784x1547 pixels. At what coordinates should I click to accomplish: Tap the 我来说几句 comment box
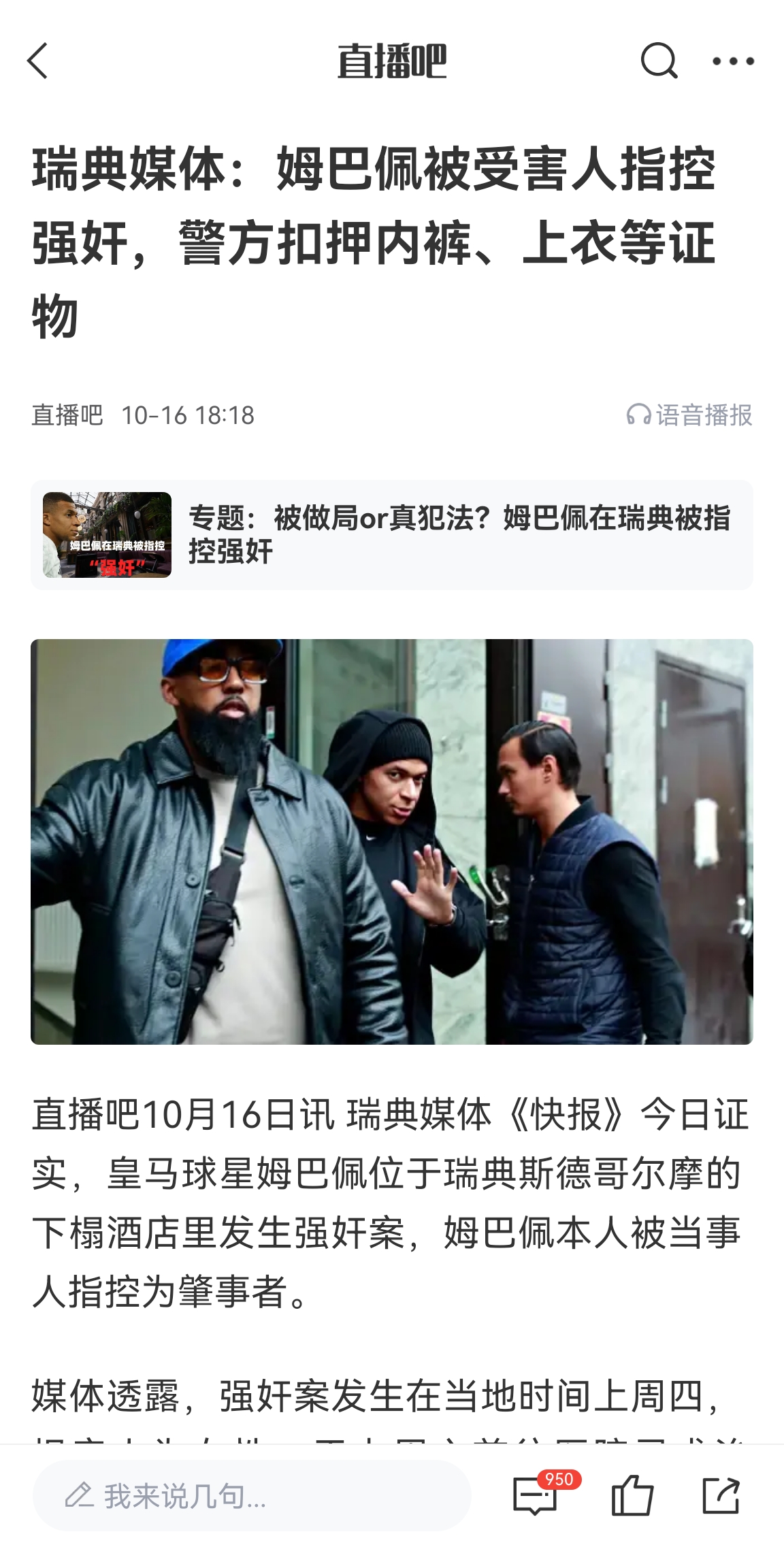[251, 1495]
